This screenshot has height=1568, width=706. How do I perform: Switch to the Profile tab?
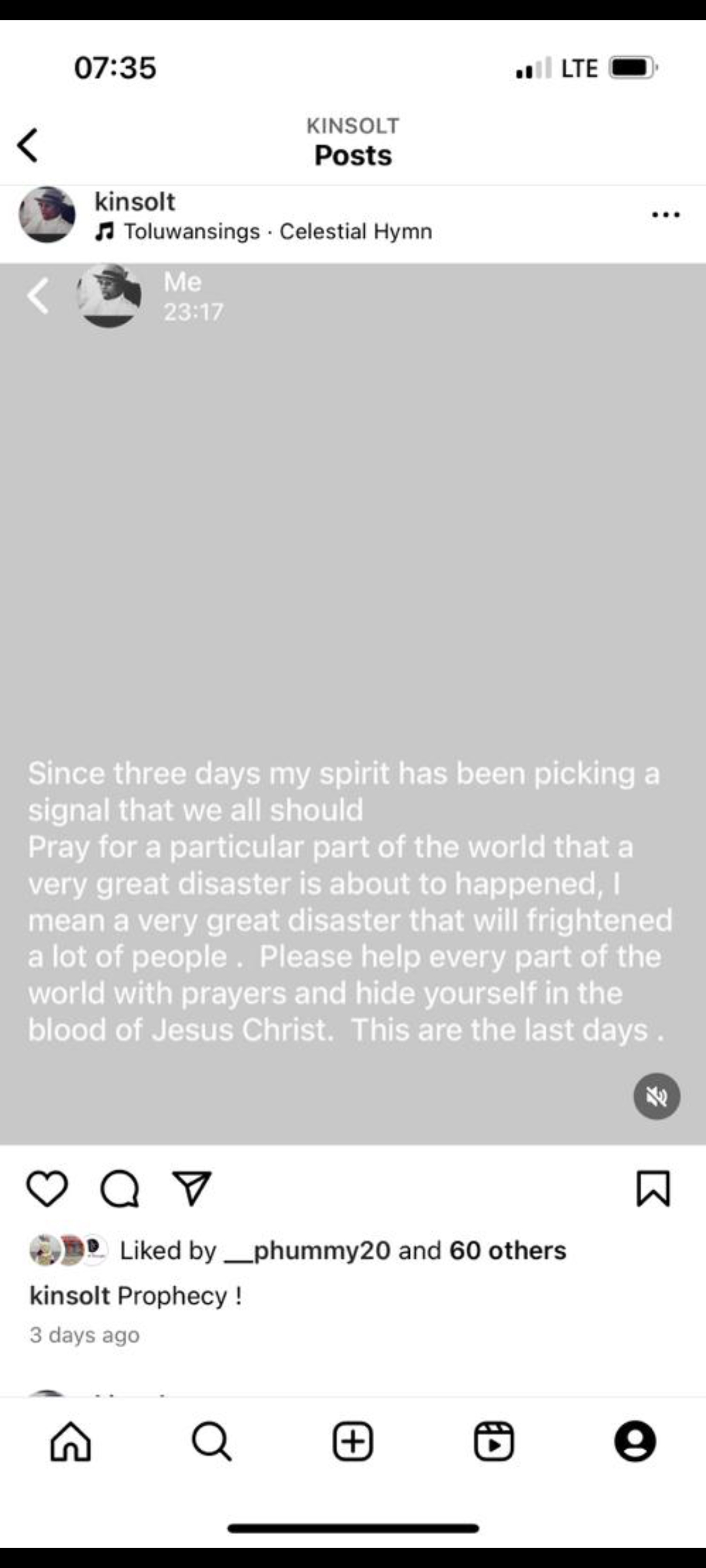tap(635, 1441)
